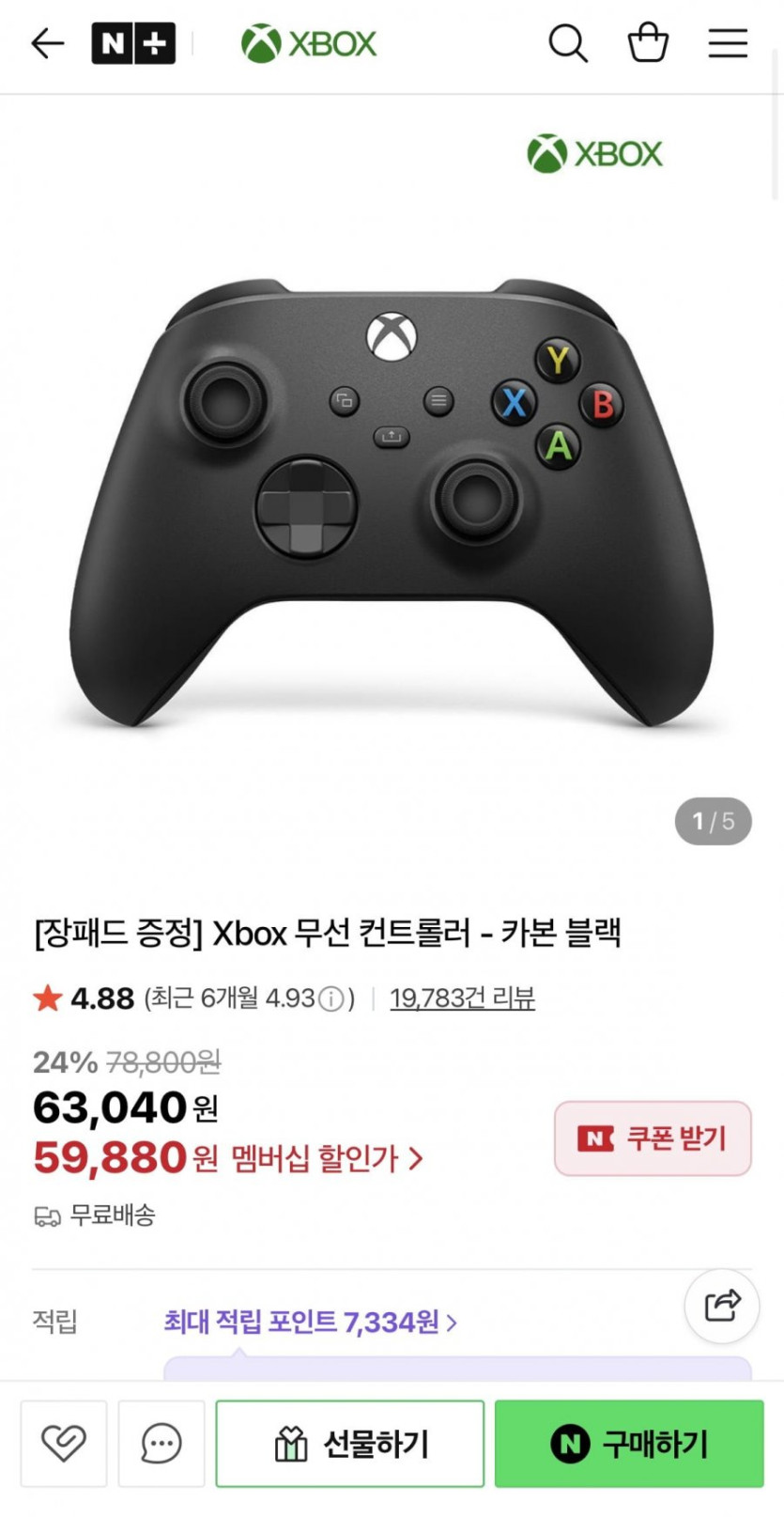The height and width of the screenshot is (1517, 784).
Task: Buy now with 구매하기
Action: 629,1443
